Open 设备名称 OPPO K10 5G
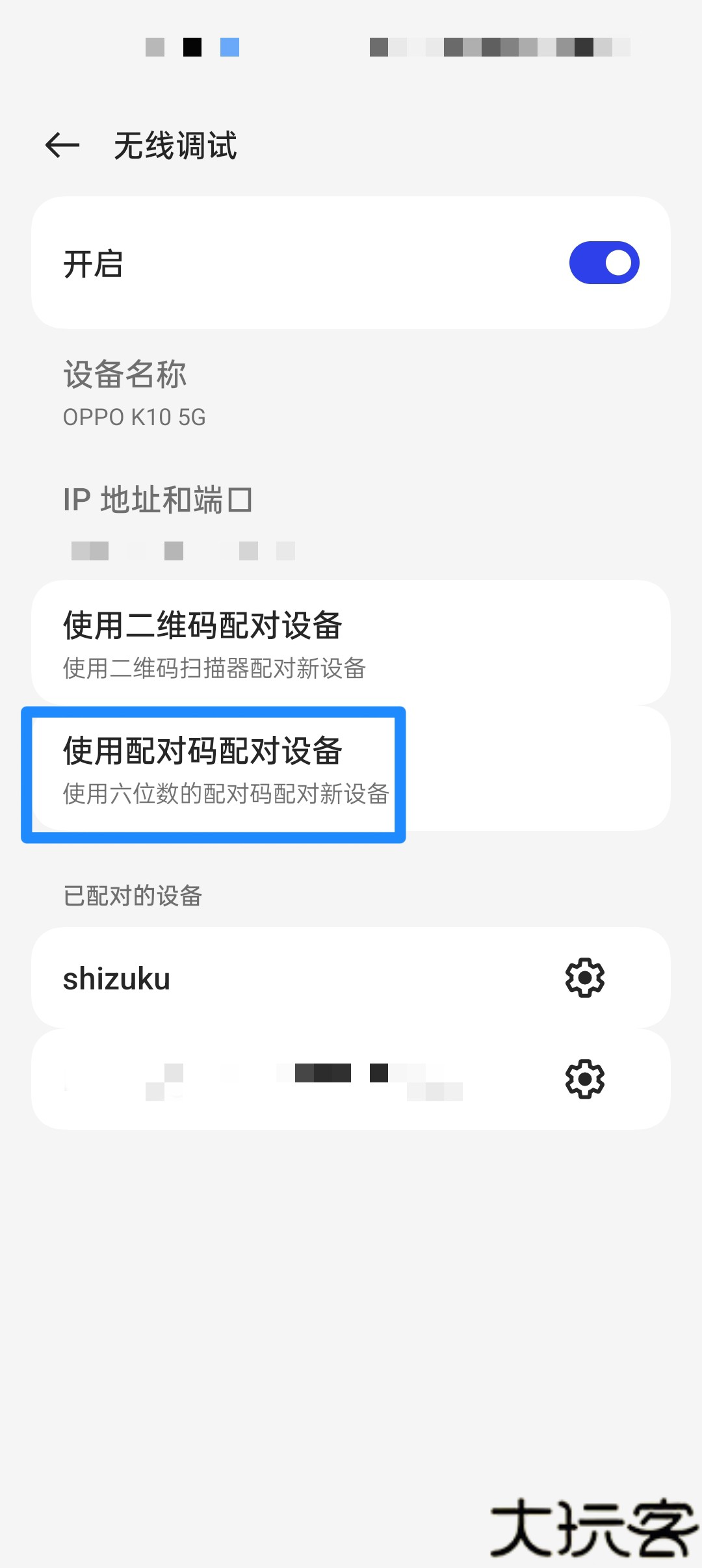Viewport: 702px width, 1568px height. (x=351, y=393)
